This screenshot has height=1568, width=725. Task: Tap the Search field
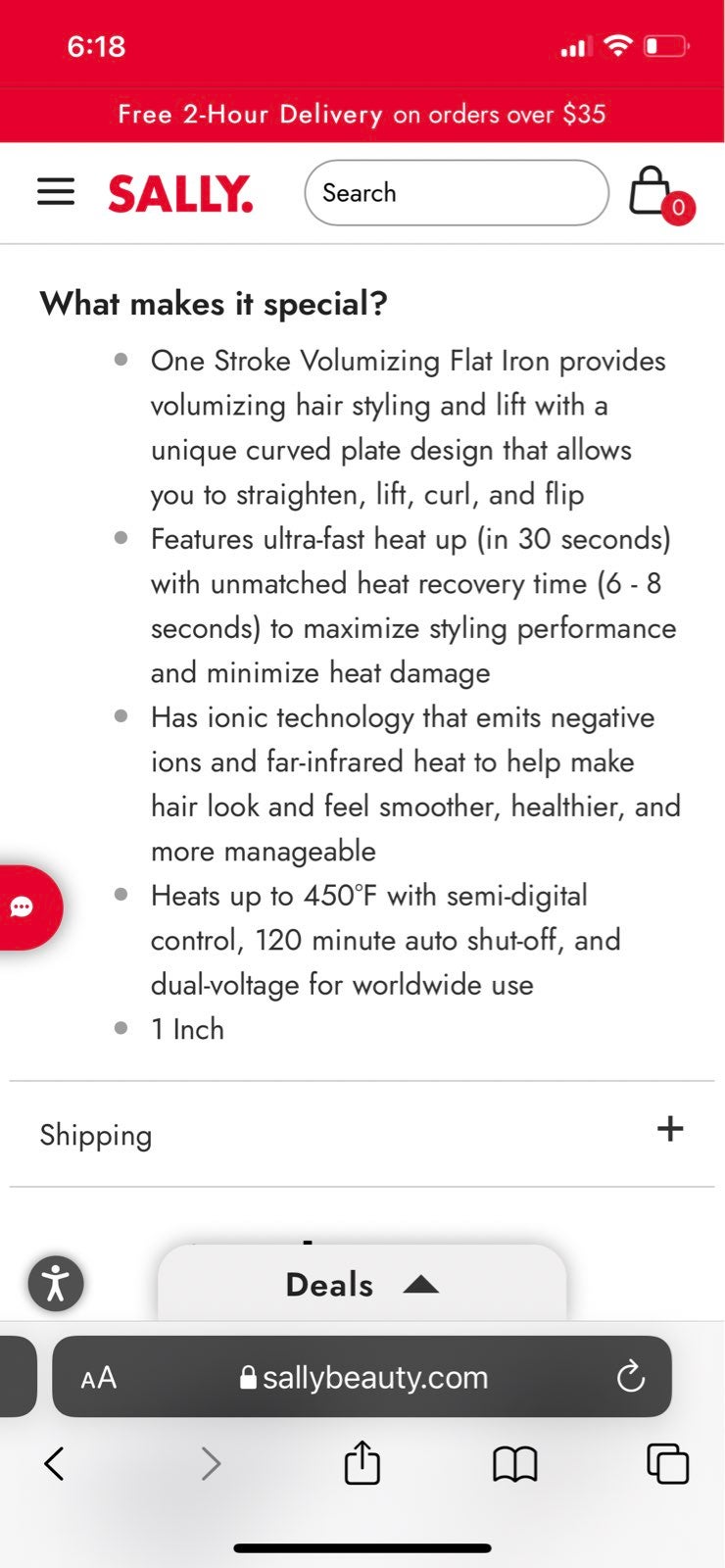[457, 193]
